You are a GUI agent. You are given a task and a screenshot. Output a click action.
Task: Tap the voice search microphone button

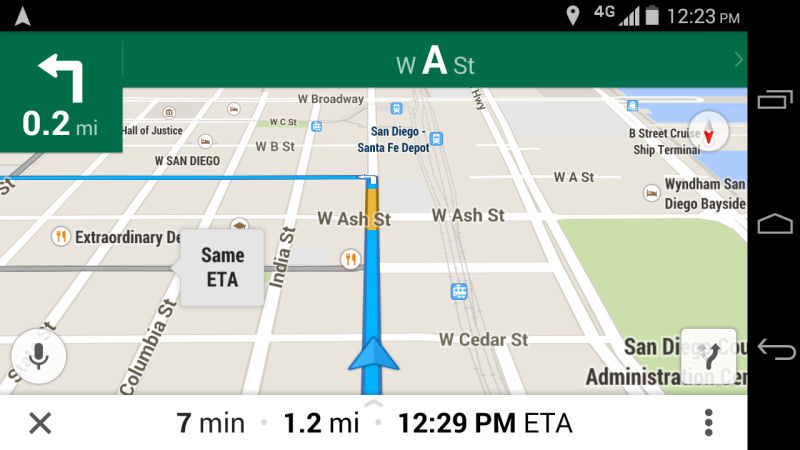click(38, 355)
